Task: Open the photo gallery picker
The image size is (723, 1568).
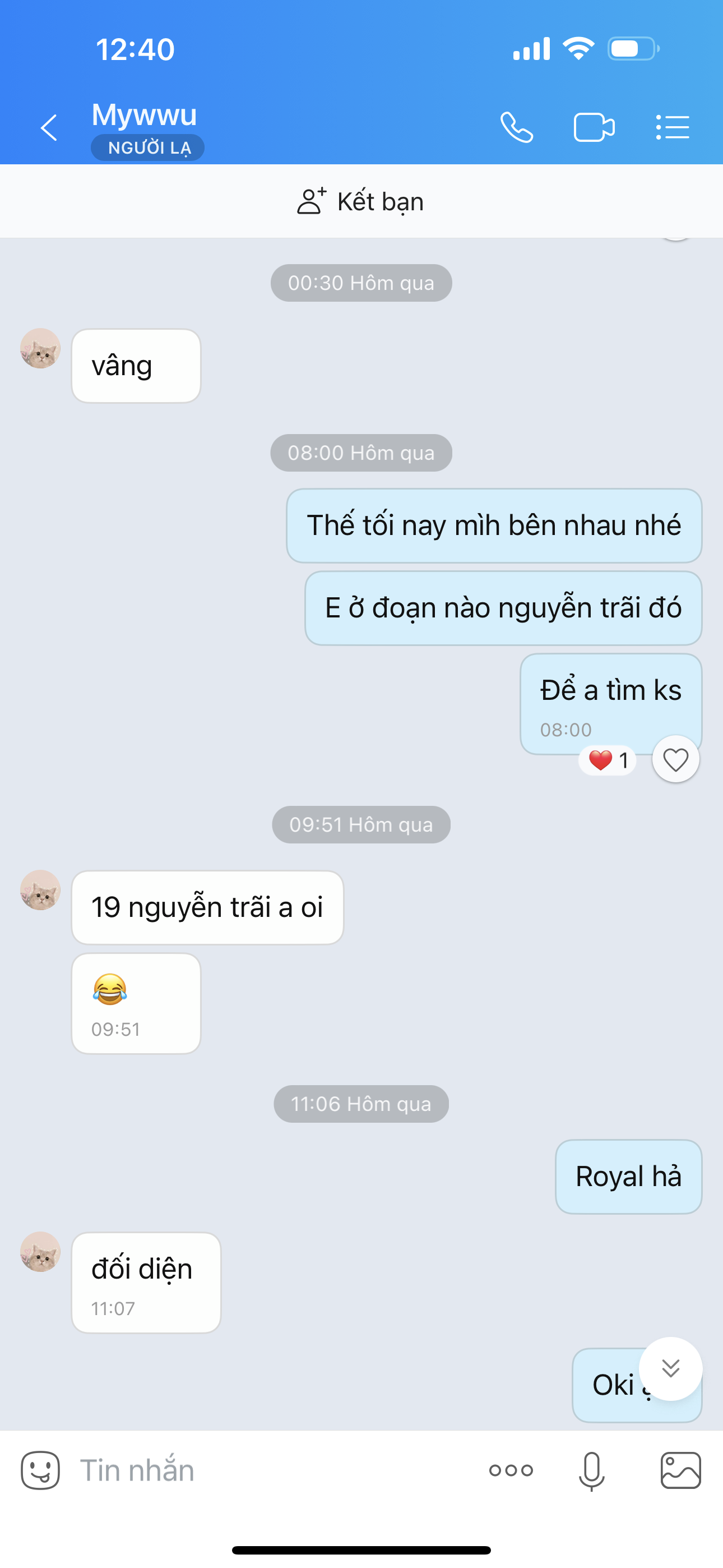Action: coord(680,1470)
